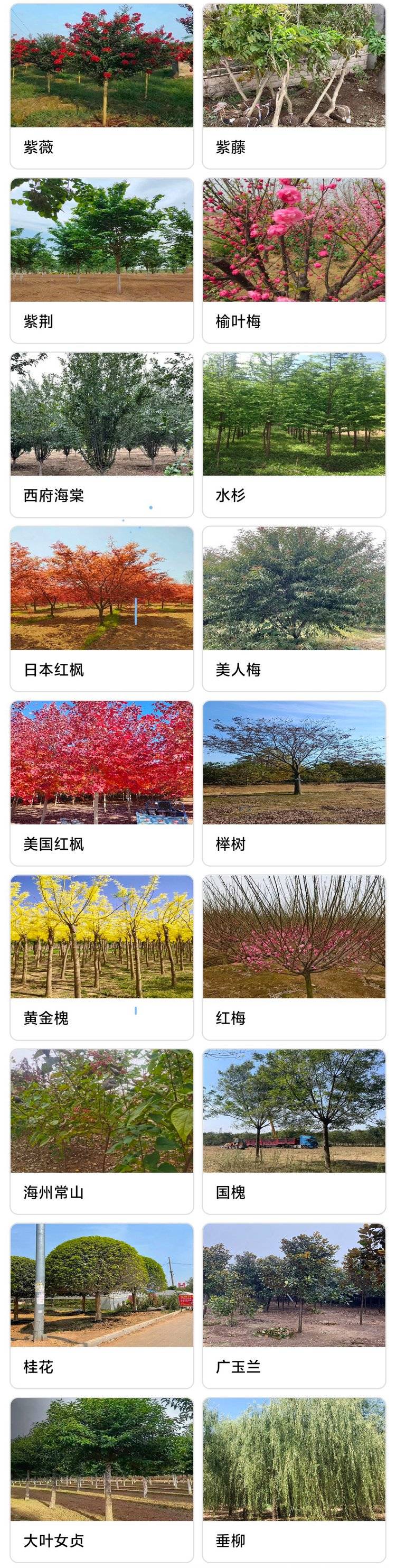Select the 榆叶梅 card

(x=294, y=260)
